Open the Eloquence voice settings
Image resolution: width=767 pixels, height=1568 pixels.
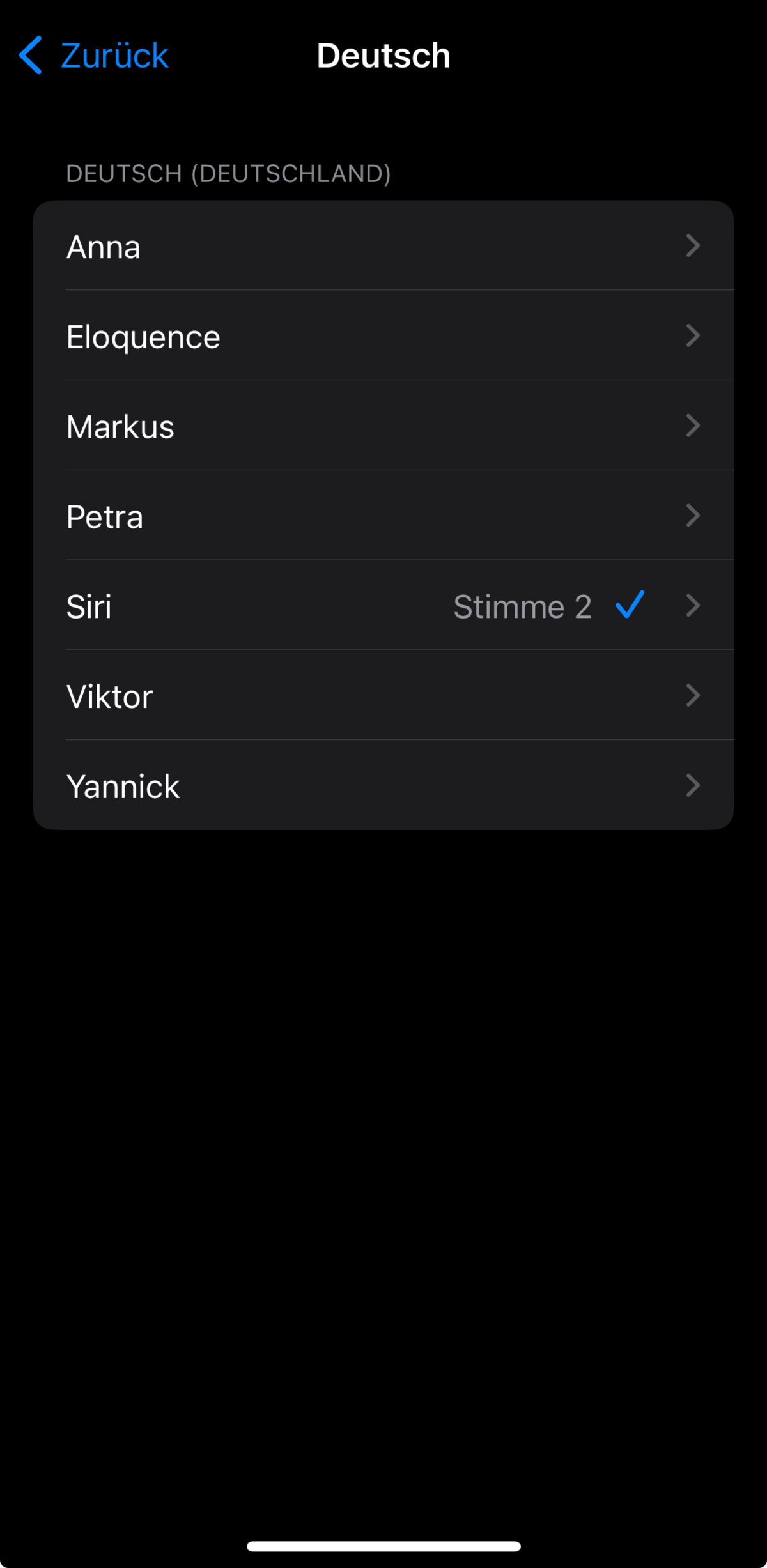(x=383, y=335)
